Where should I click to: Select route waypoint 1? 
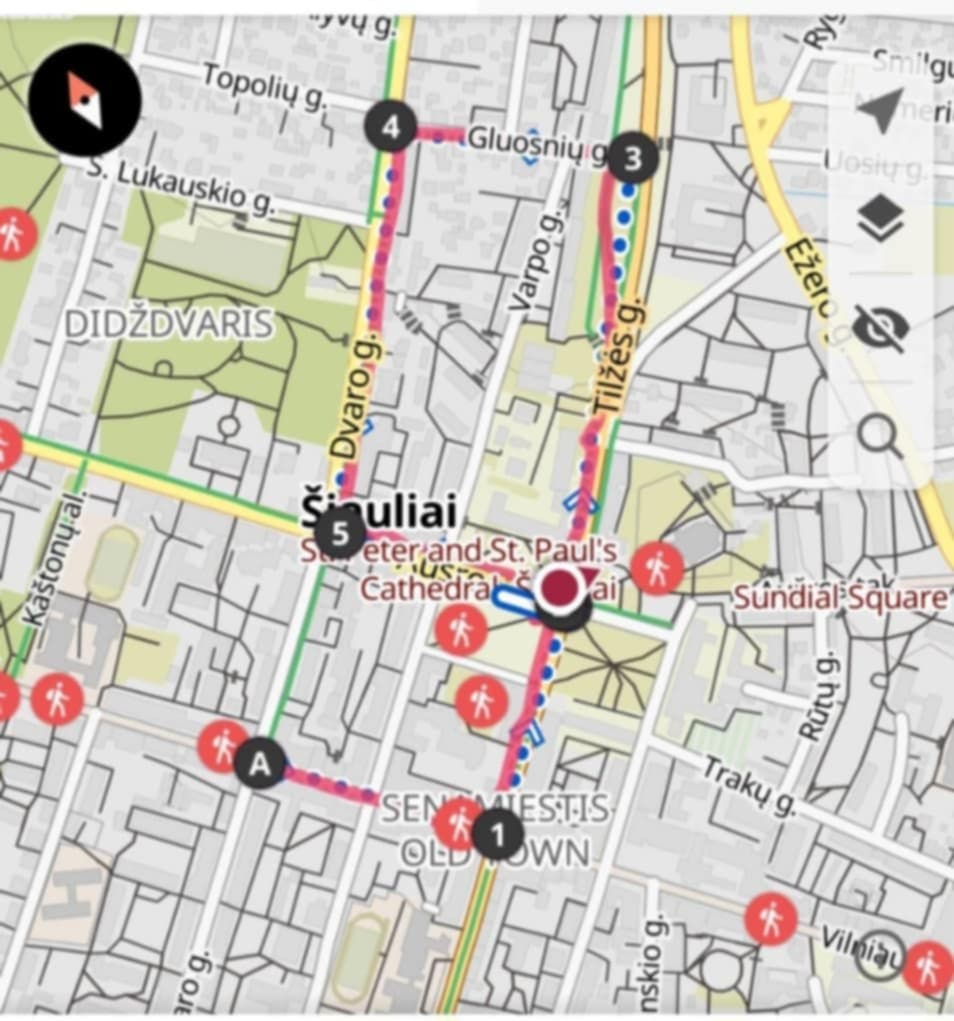[x=497, y=833]
